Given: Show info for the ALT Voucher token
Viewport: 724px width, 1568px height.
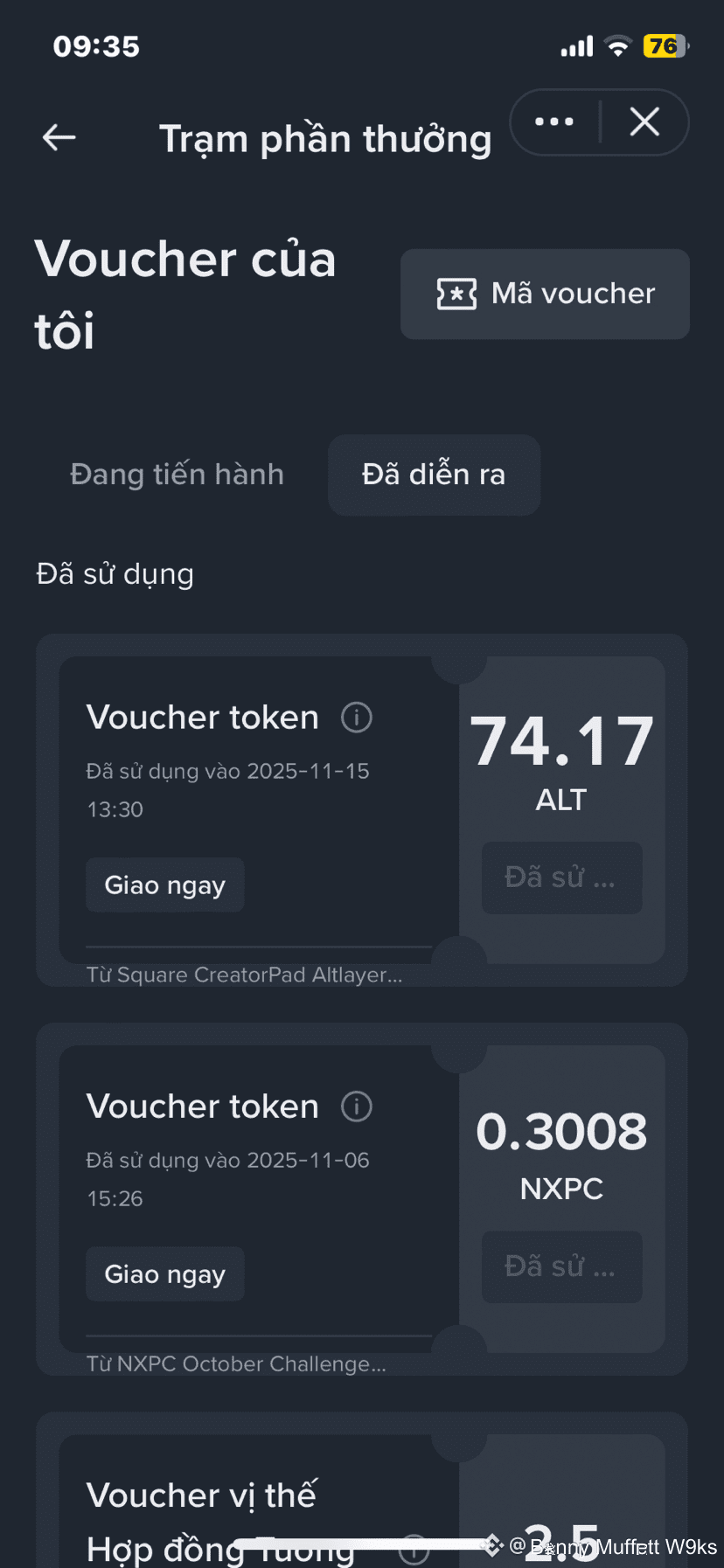Looking at the screenshot, I should point(357,718).
